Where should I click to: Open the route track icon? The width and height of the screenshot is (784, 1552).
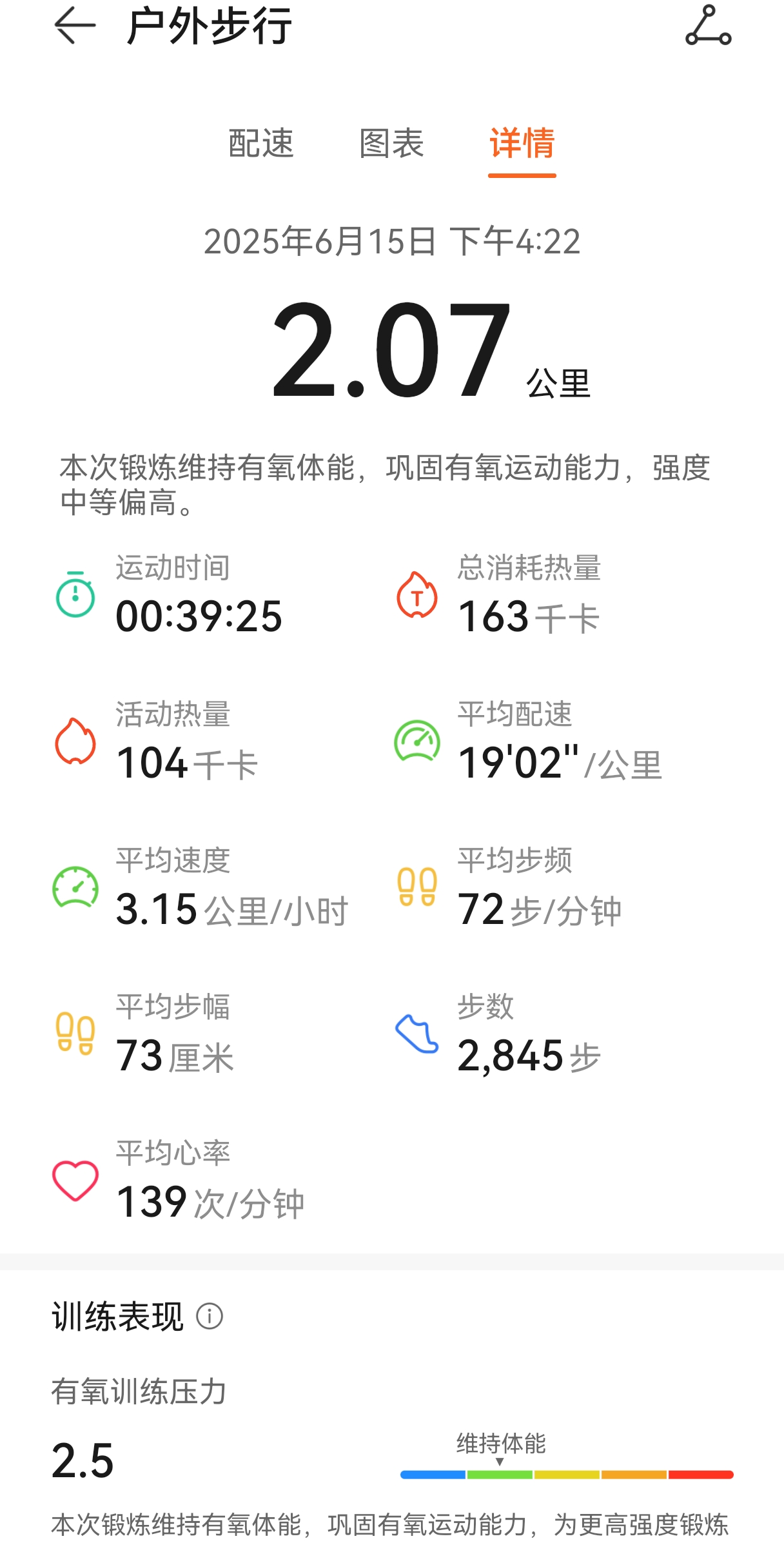708,26
